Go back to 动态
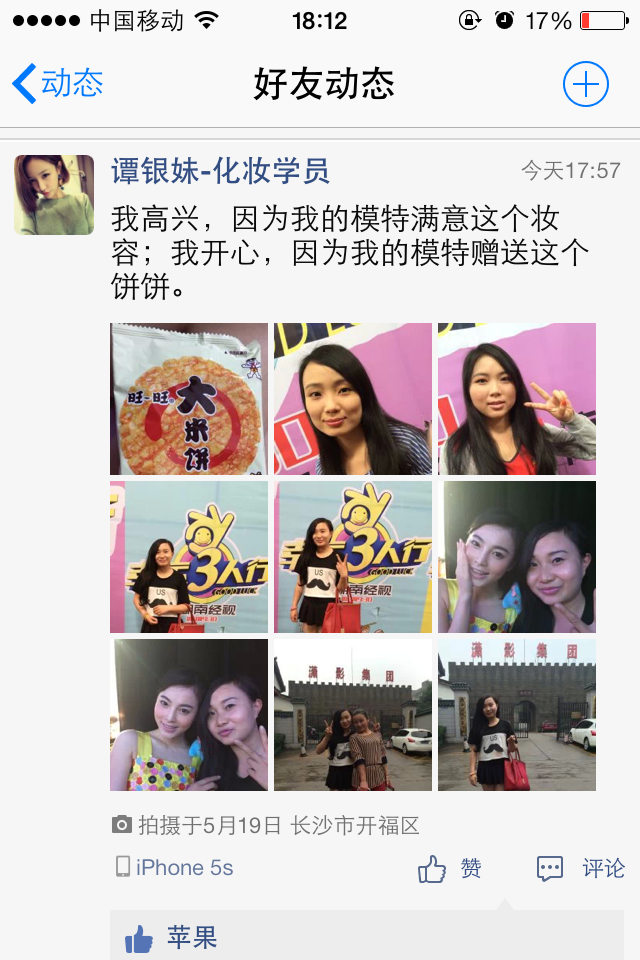The image size is (640, 960). (58, 84)
